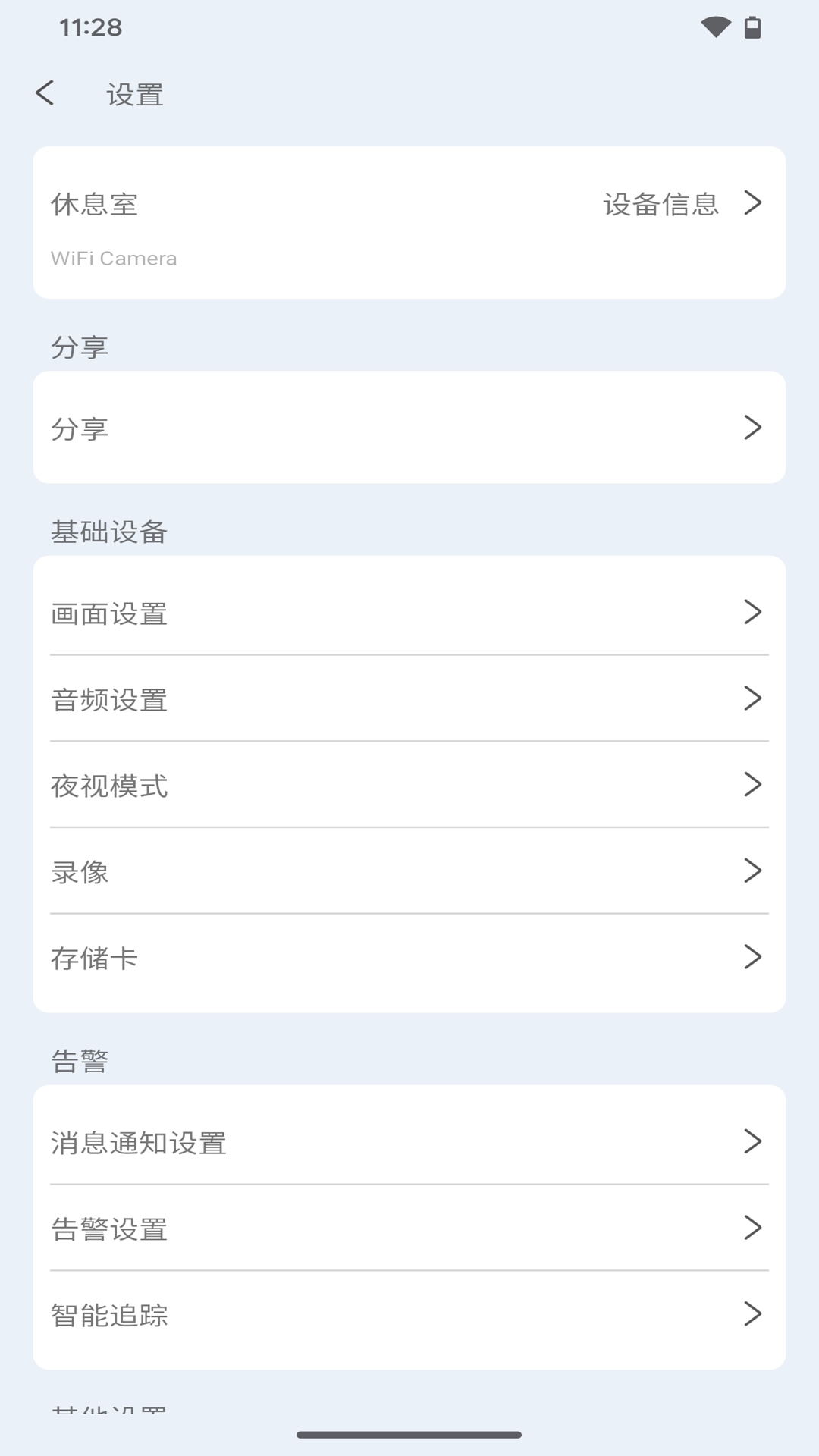Viewport: 819px width, 1456px height.
Task: Open 消息通知设置 (notification settings)
Action: click(140, 1144)
